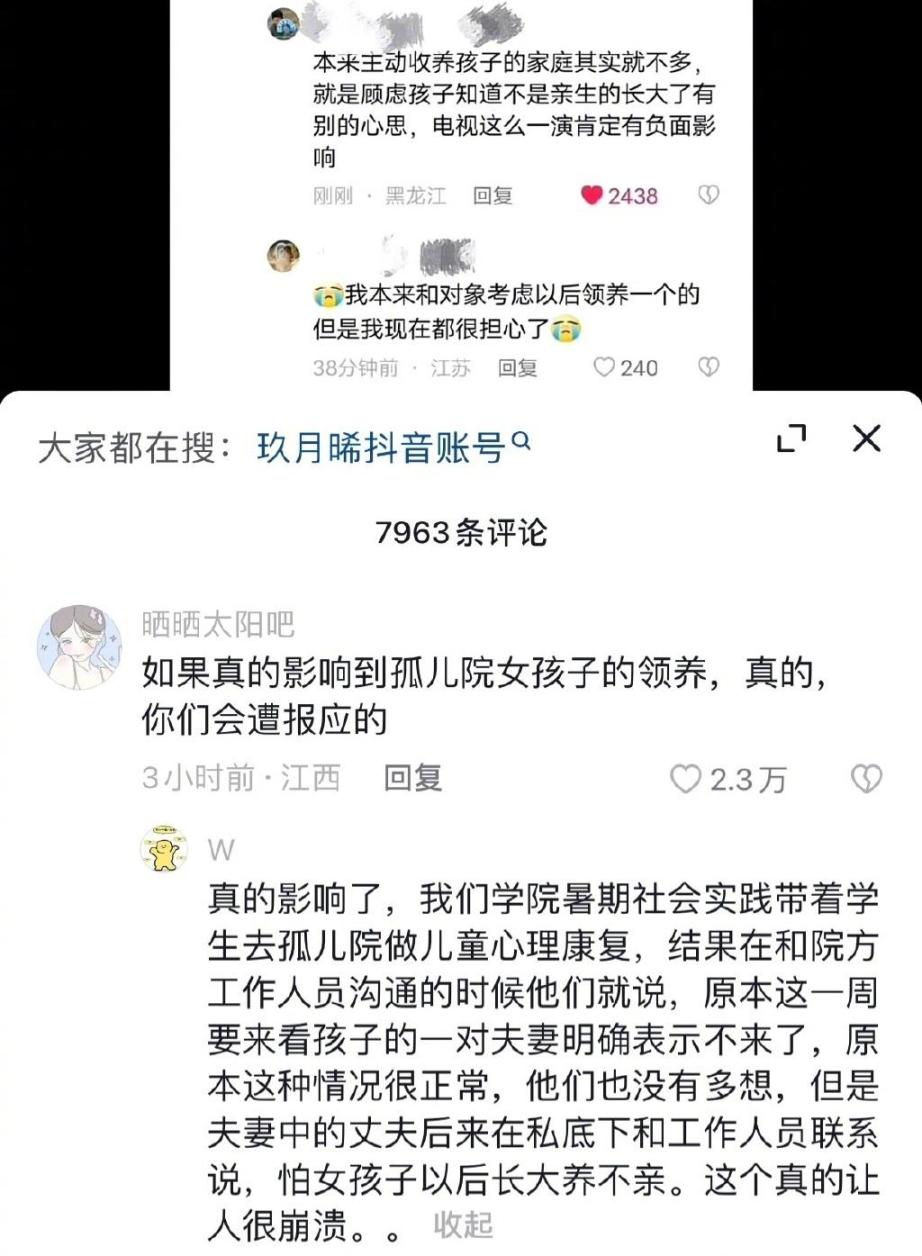Collapse W's long reply with 收起
Image resolution: width=922 pixels, height=1256 pixels.
(x=463, y=1224)
